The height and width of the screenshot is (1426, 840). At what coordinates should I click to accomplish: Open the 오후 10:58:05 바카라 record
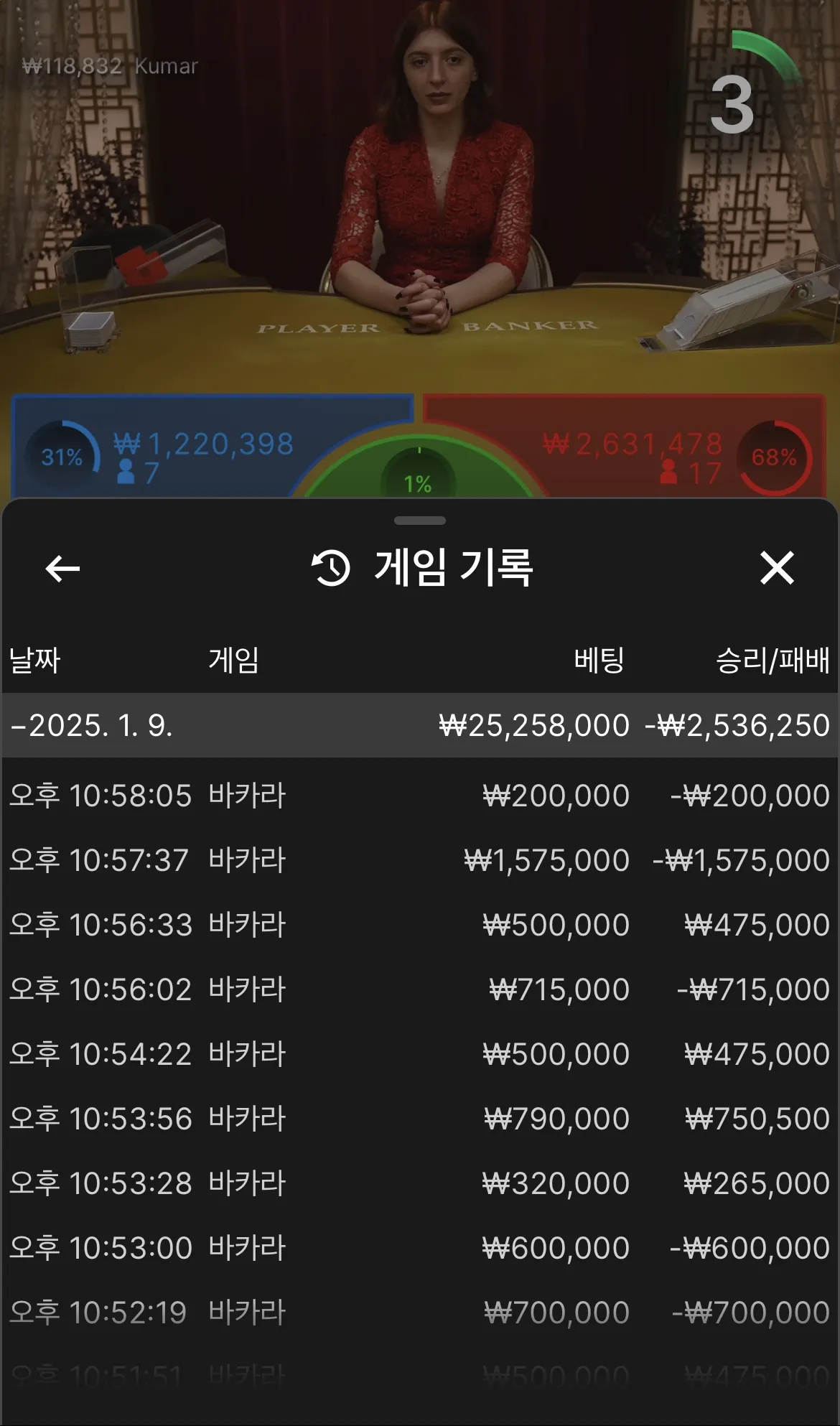(420, 796)
